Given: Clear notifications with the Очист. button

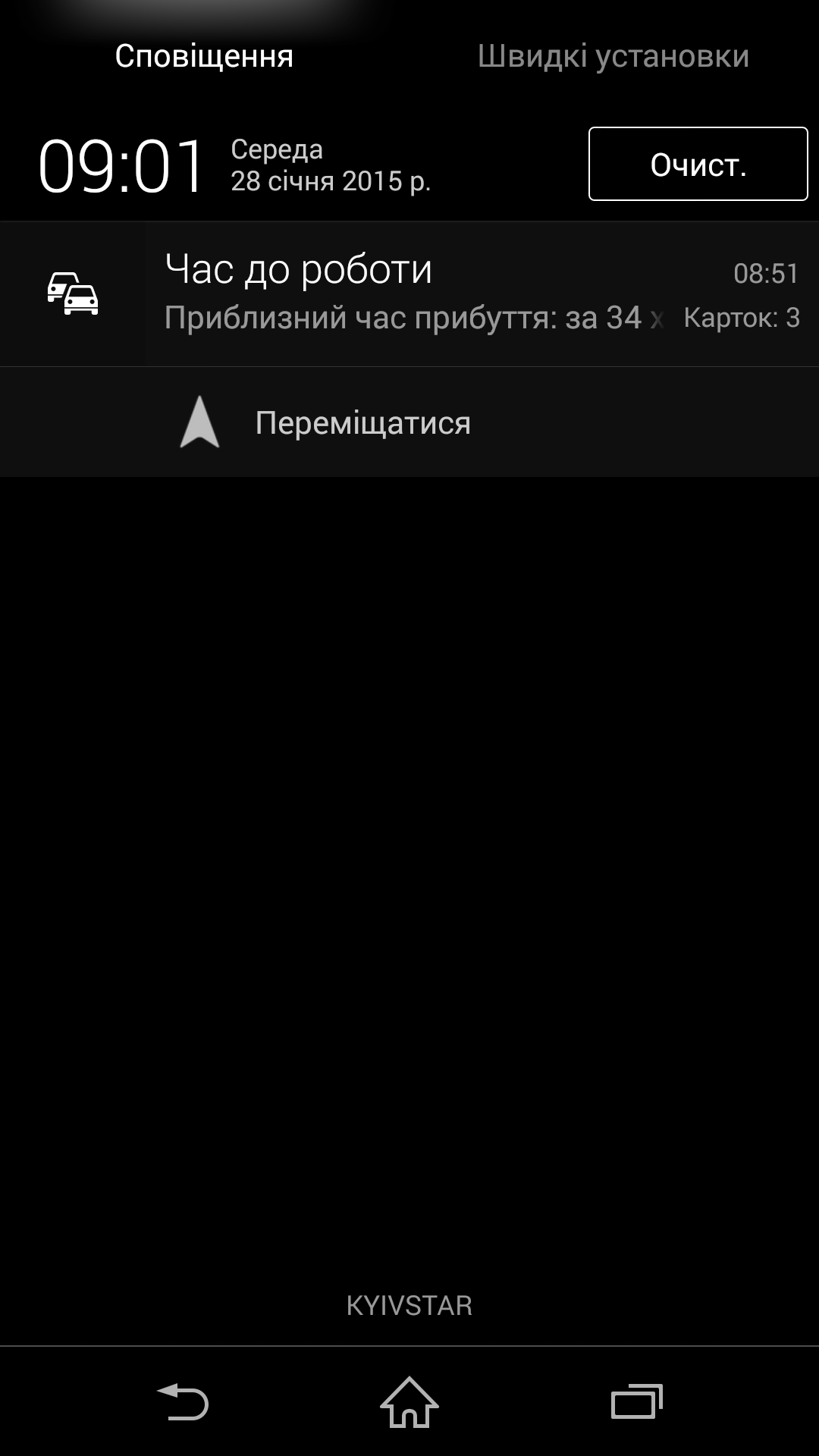Looking at the screenshot, I should [x=698, y=164].
